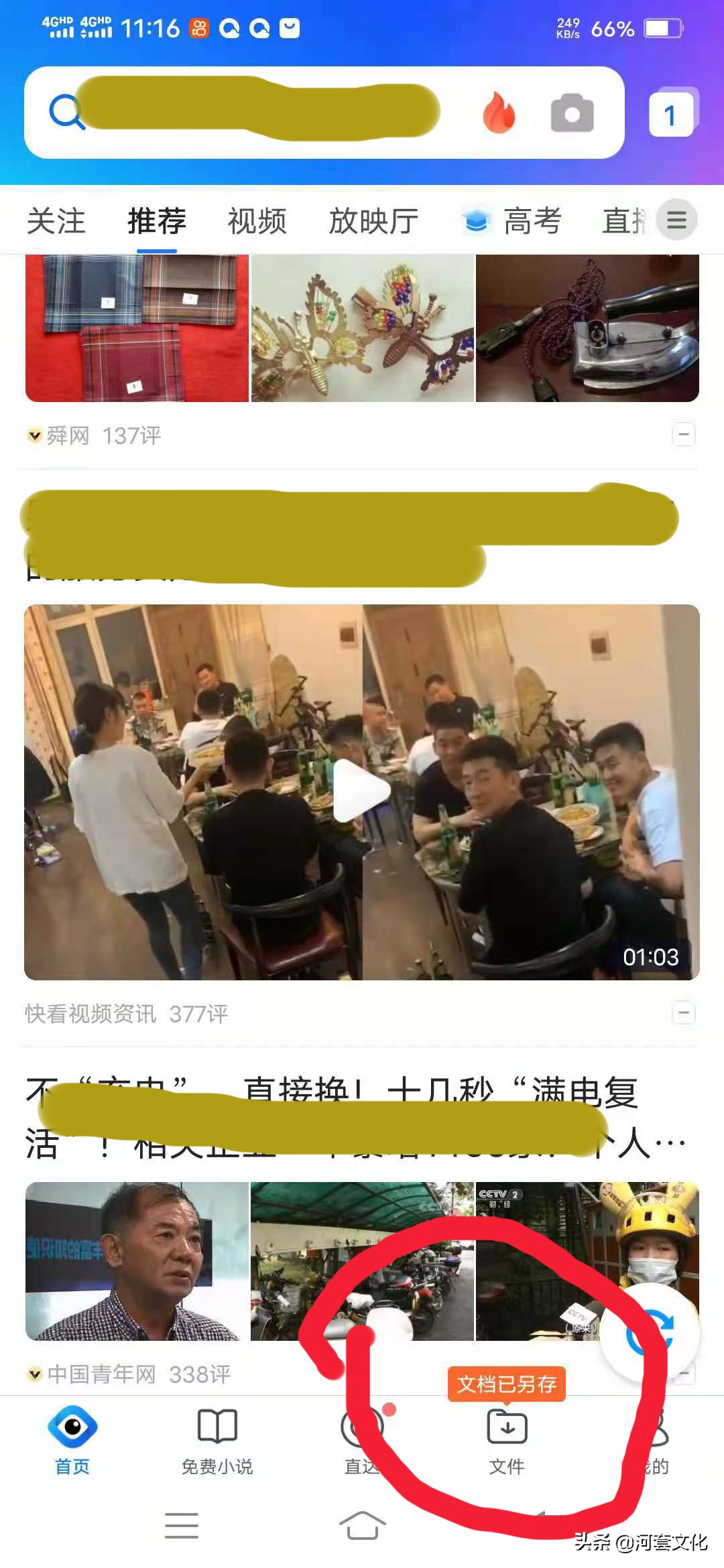Open the hot trends flame icon
The height and width of the screenshot is (1568, 724).
tap(499, 112)
